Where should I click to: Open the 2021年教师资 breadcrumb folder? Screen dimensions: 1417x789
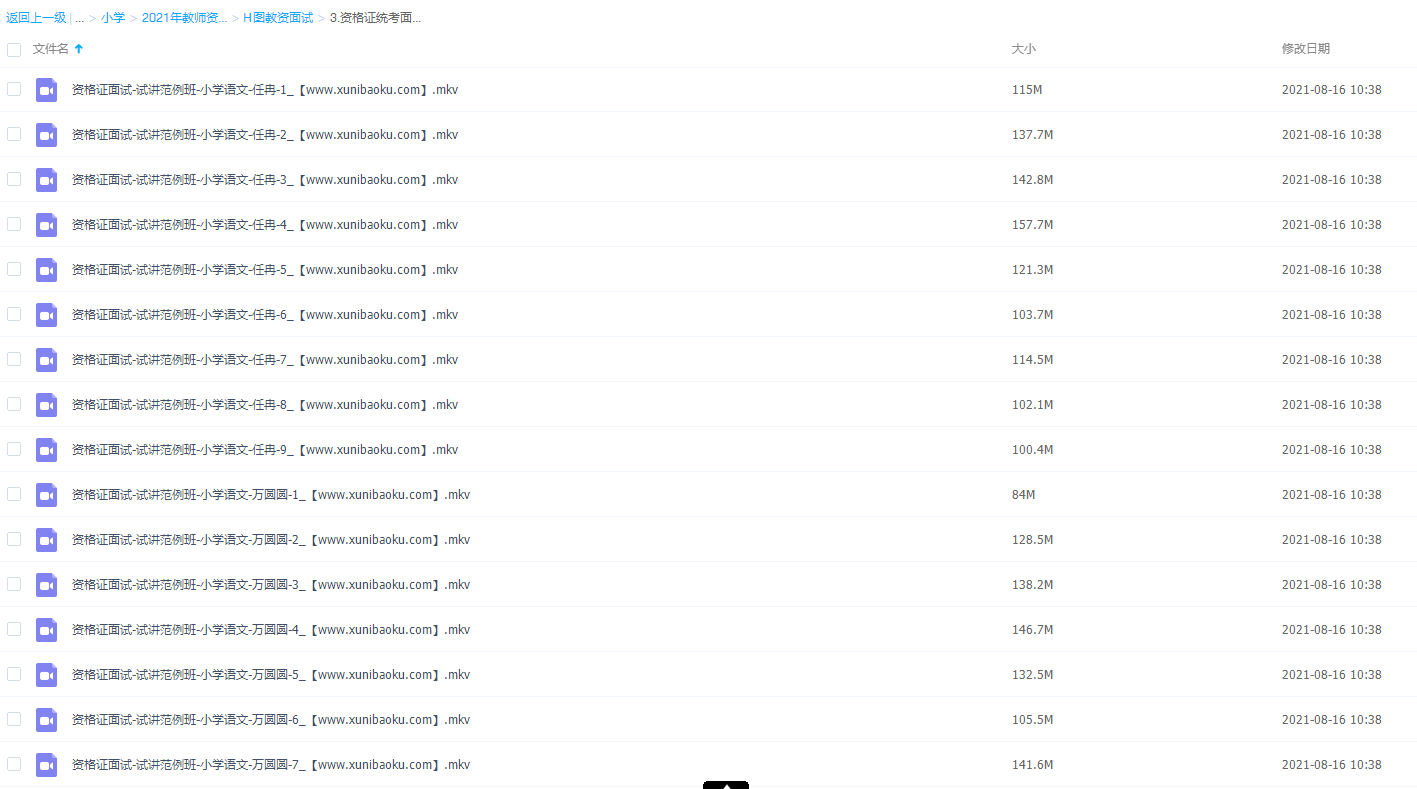184,18
